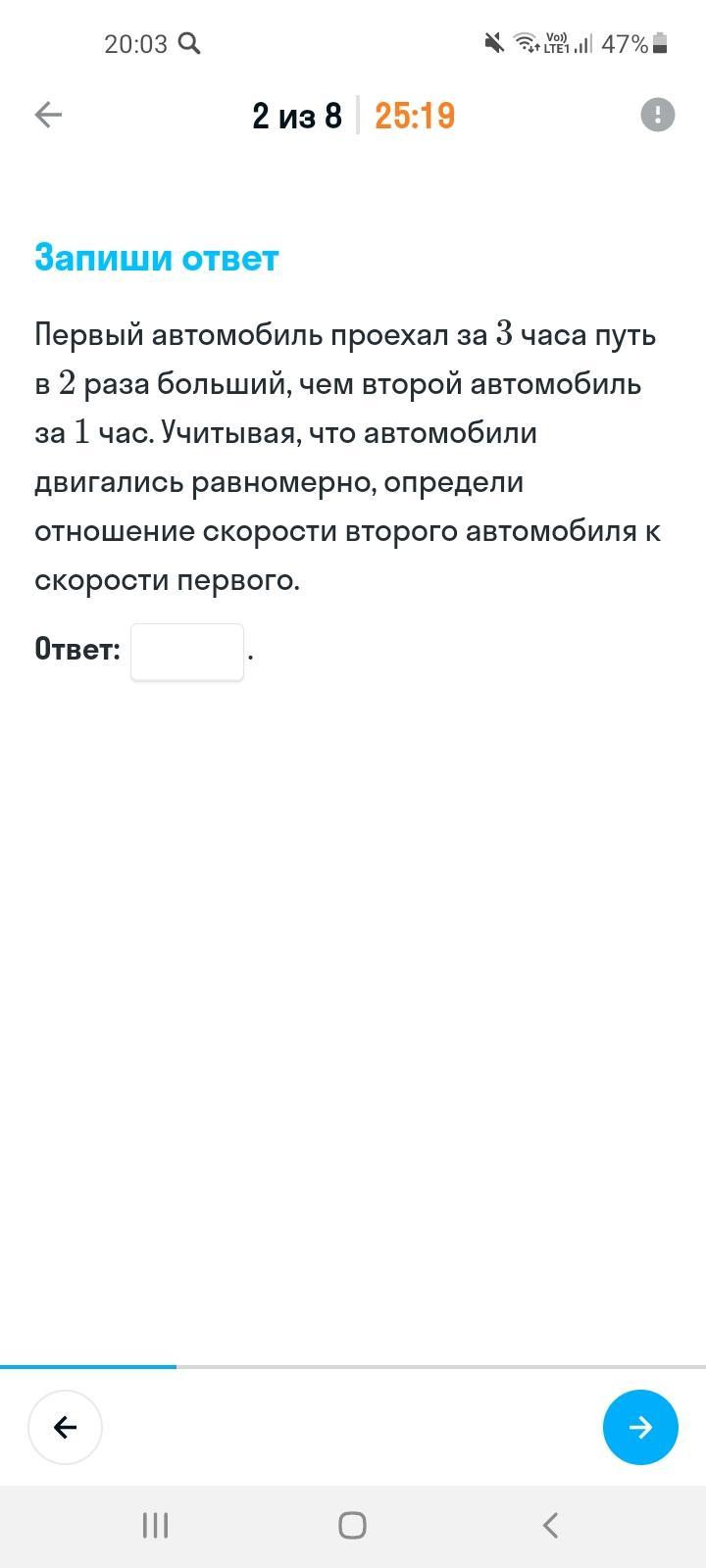Tap the system home button
The width and height of the screenshot is (706, 1568).
point(352,1525)
